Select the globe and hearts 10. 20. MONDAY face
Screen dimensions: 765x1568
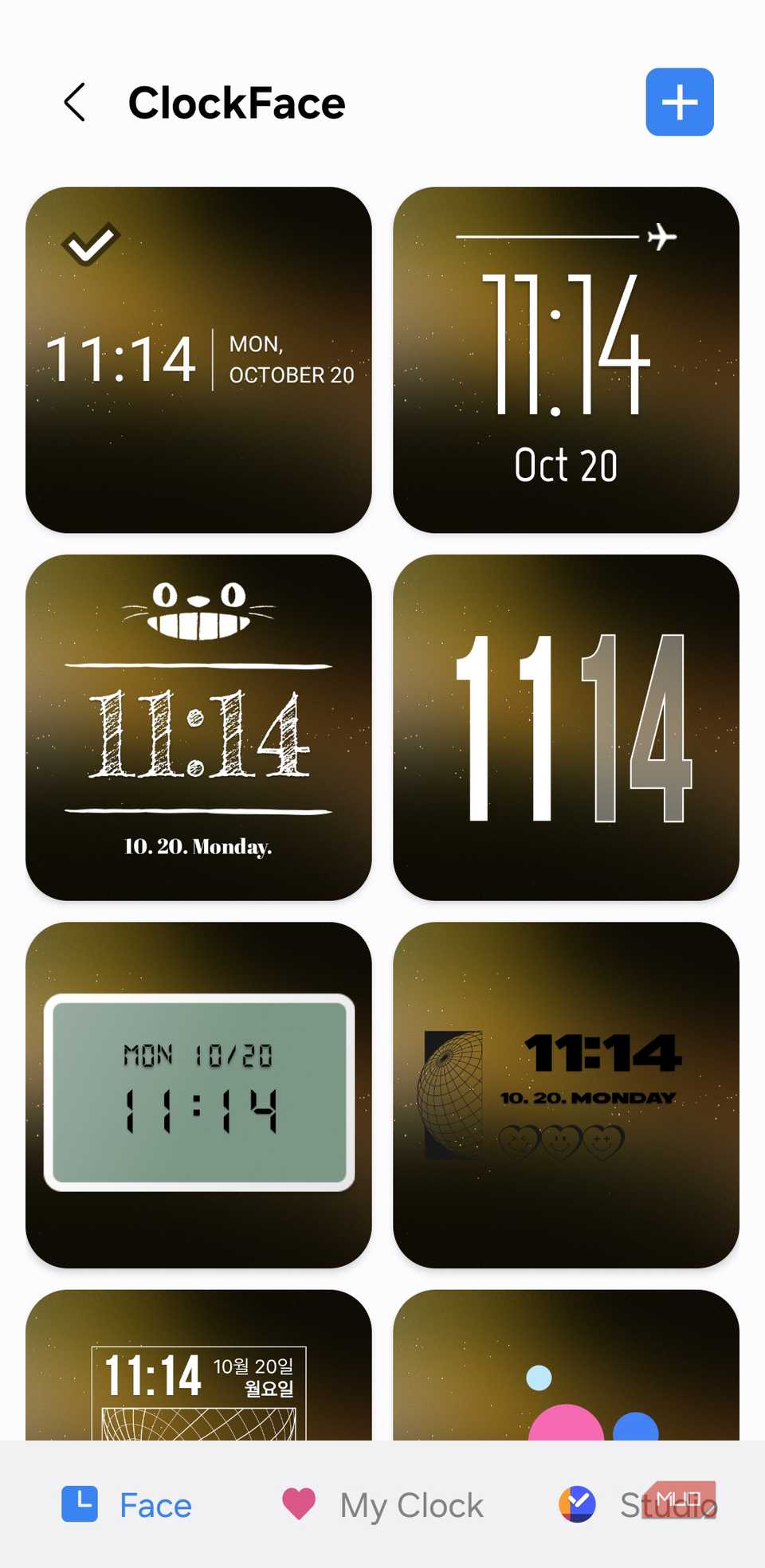tap(566, 1094)
